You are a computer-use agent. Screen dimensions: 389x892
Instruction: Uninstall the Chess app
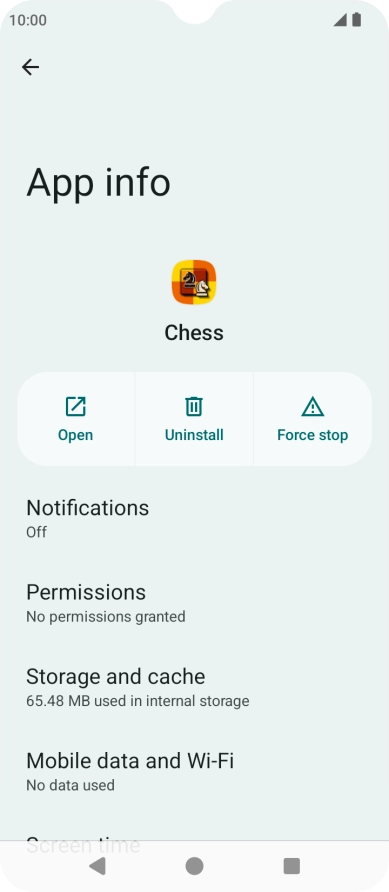[194, 419]
